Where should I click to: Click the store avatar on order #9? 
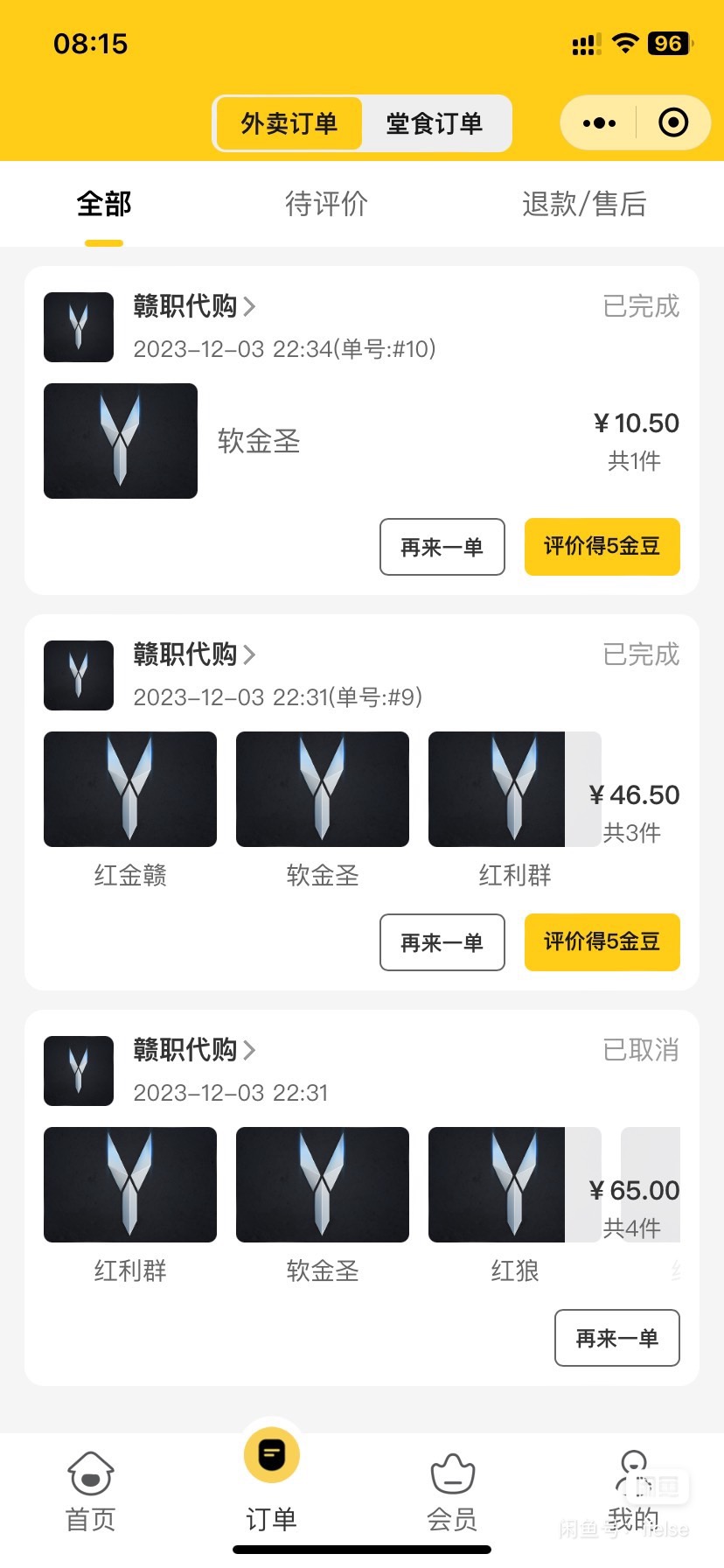(x=79, y=675)
